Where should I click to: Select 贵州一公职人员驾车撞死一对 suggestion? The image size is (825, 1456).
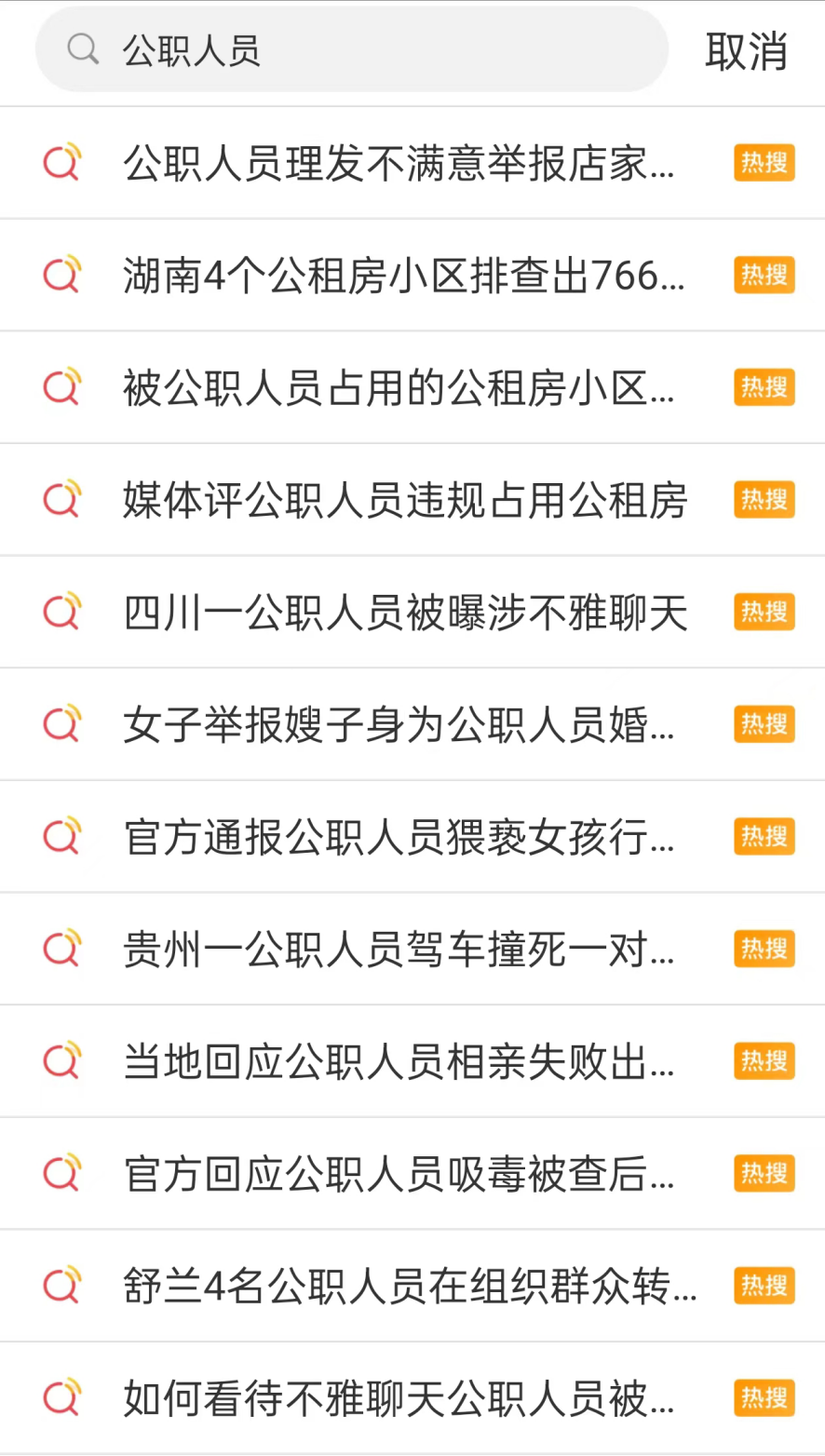[412, 949]
